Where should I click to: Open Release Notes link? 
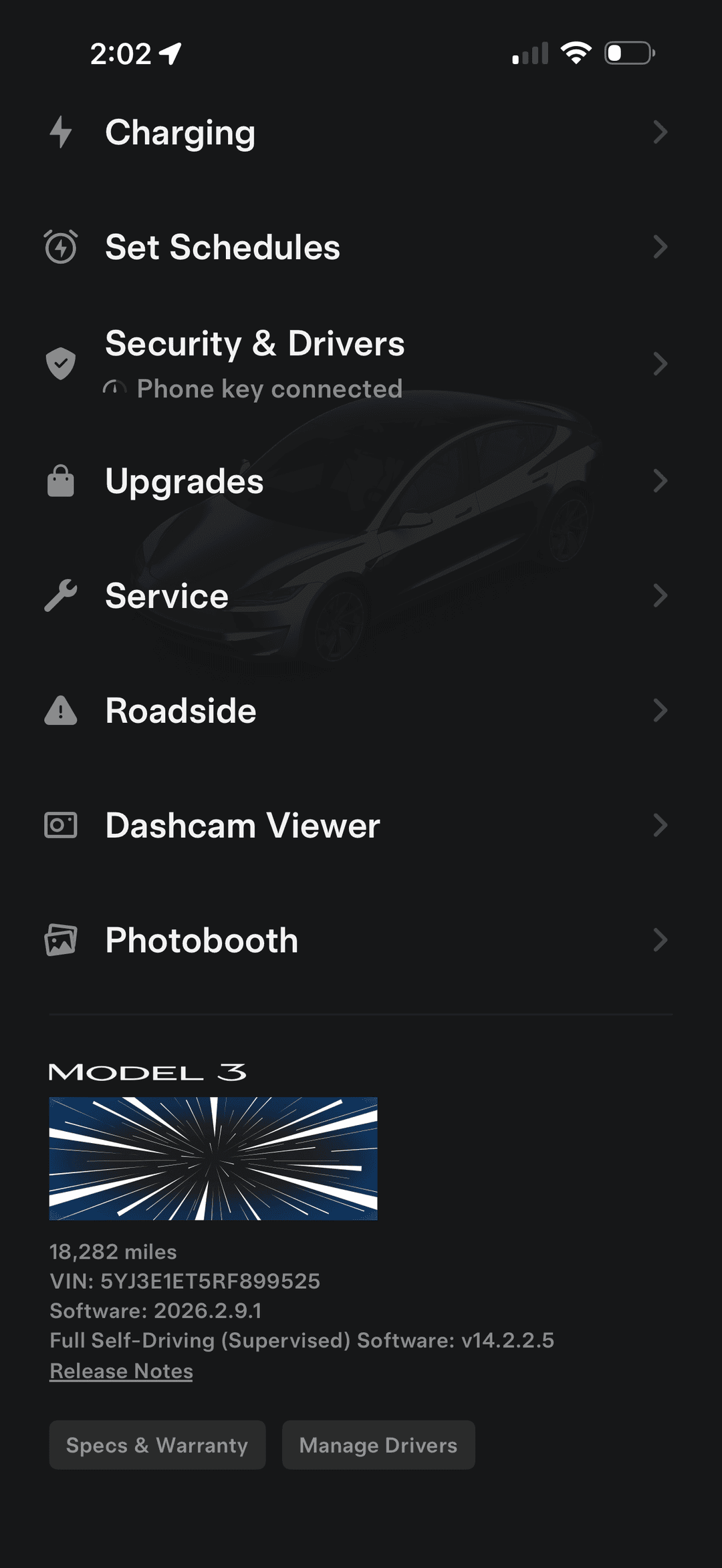120,1370
